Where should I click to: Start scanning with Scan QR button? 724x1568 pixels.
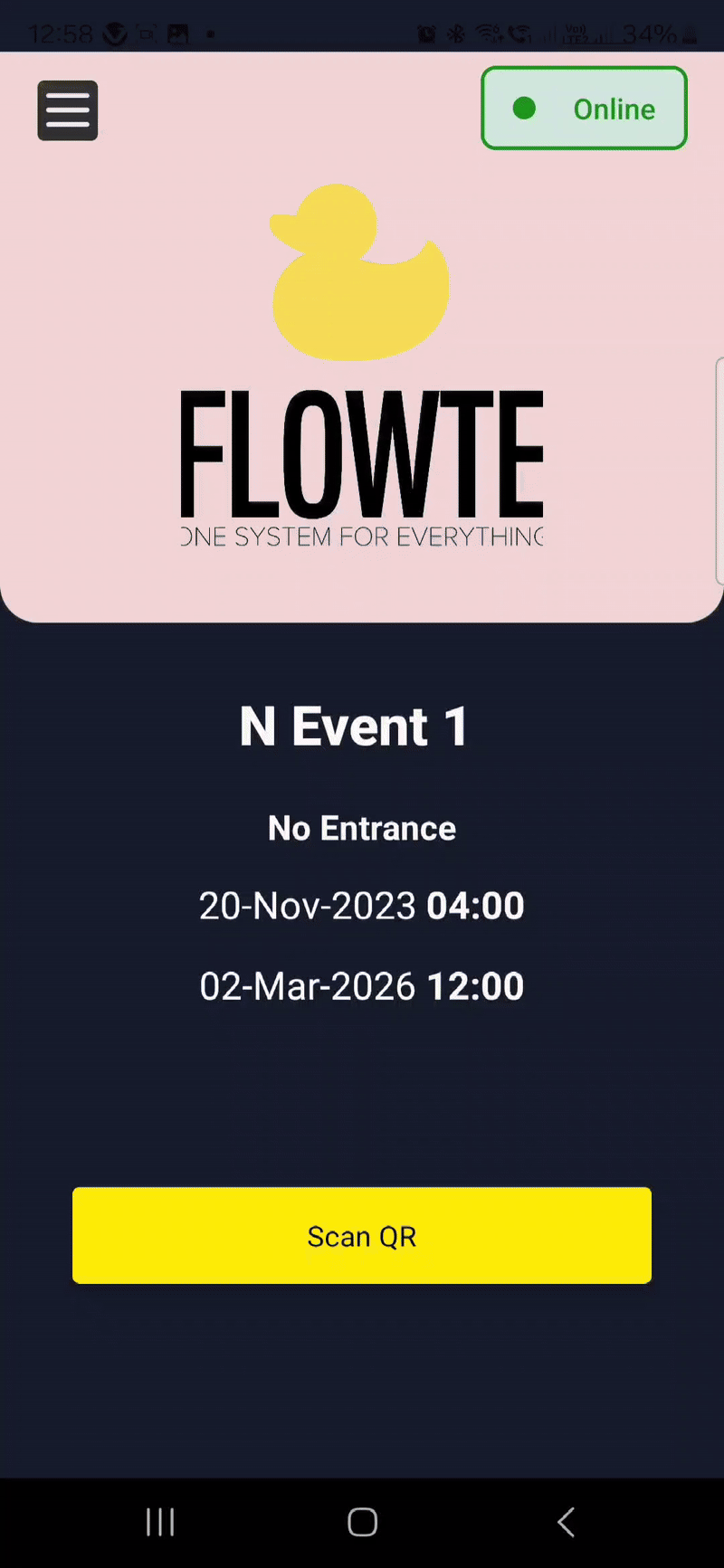362,1235
